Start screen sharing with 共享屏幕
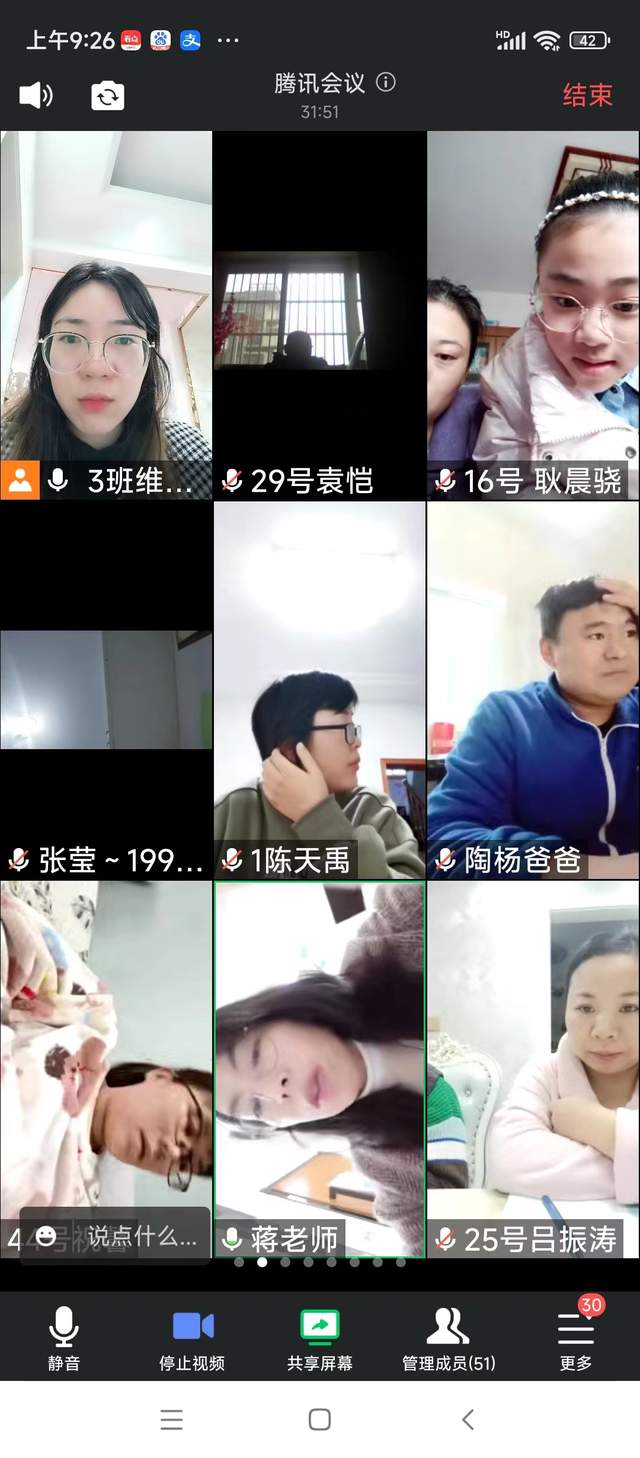 [320, 1338]
